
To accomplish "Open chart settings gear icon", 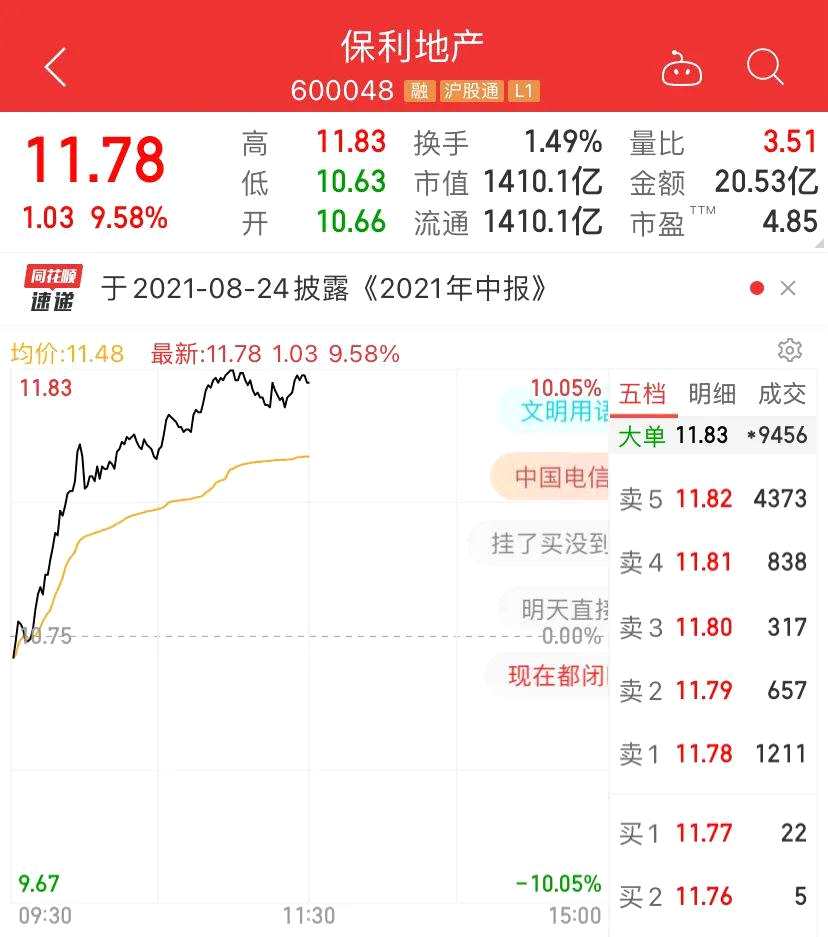I will tap(789, 350).
